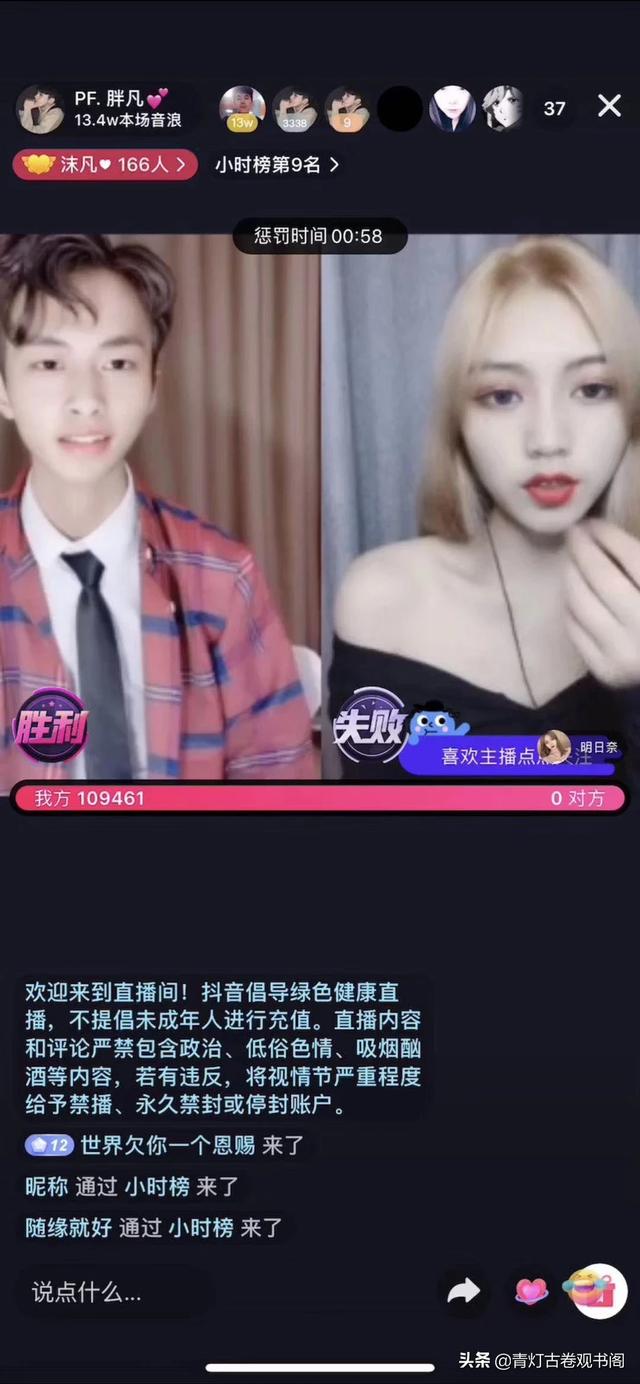
Task: Tap the 说点什么 comment field
Action: (110, 1291)
